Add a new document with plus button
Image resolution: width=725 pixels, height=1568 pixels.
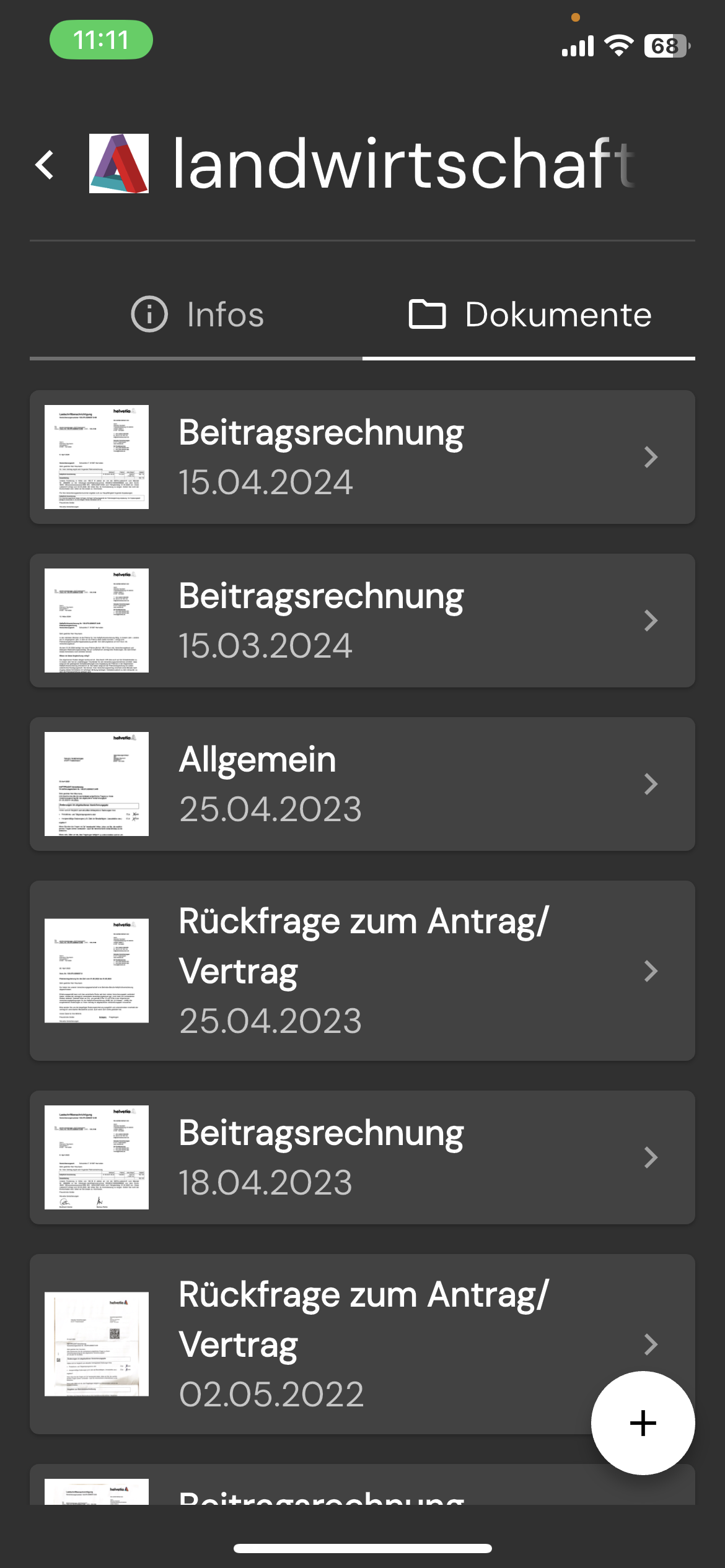click(643, 1423)
